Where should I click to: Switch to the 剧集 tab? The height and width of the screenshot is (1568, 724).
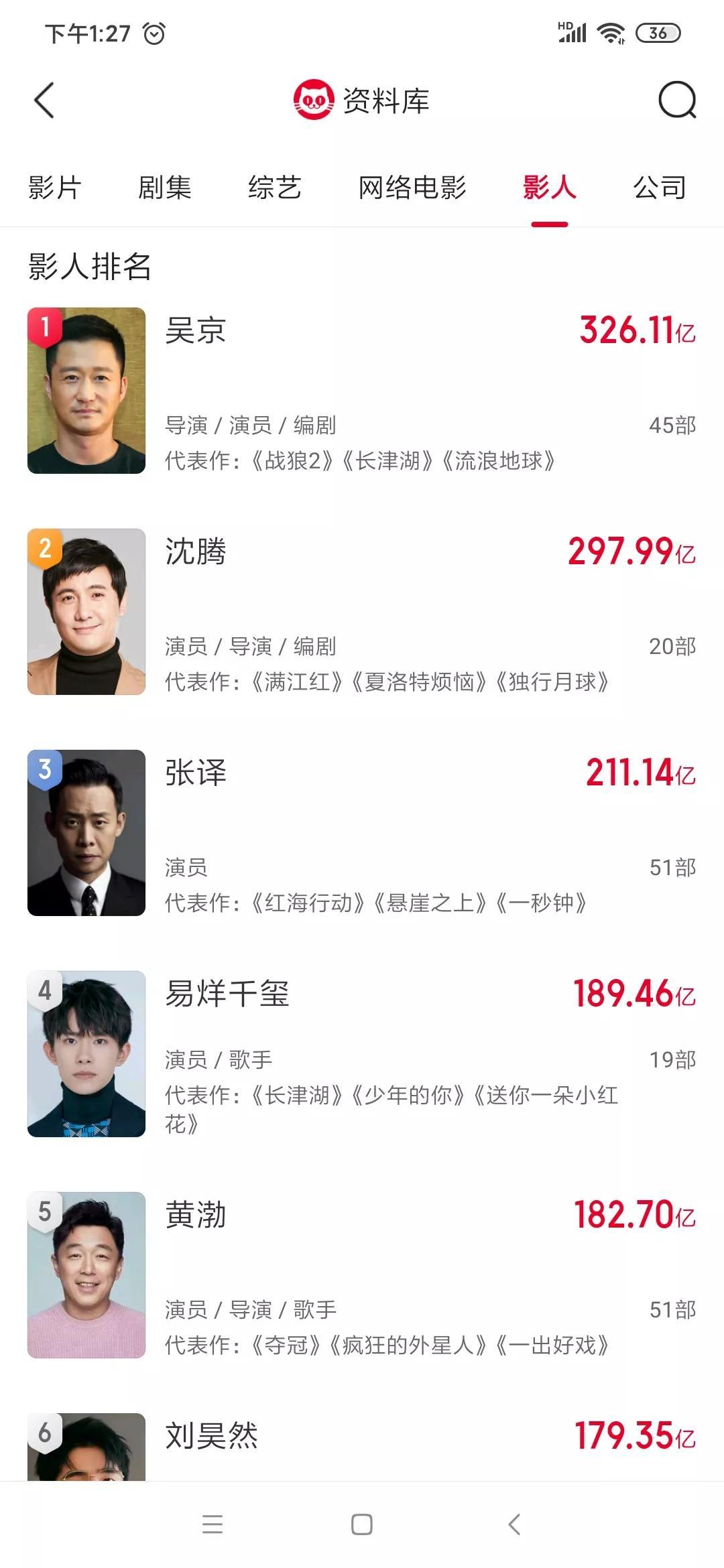tap(164, 188)
